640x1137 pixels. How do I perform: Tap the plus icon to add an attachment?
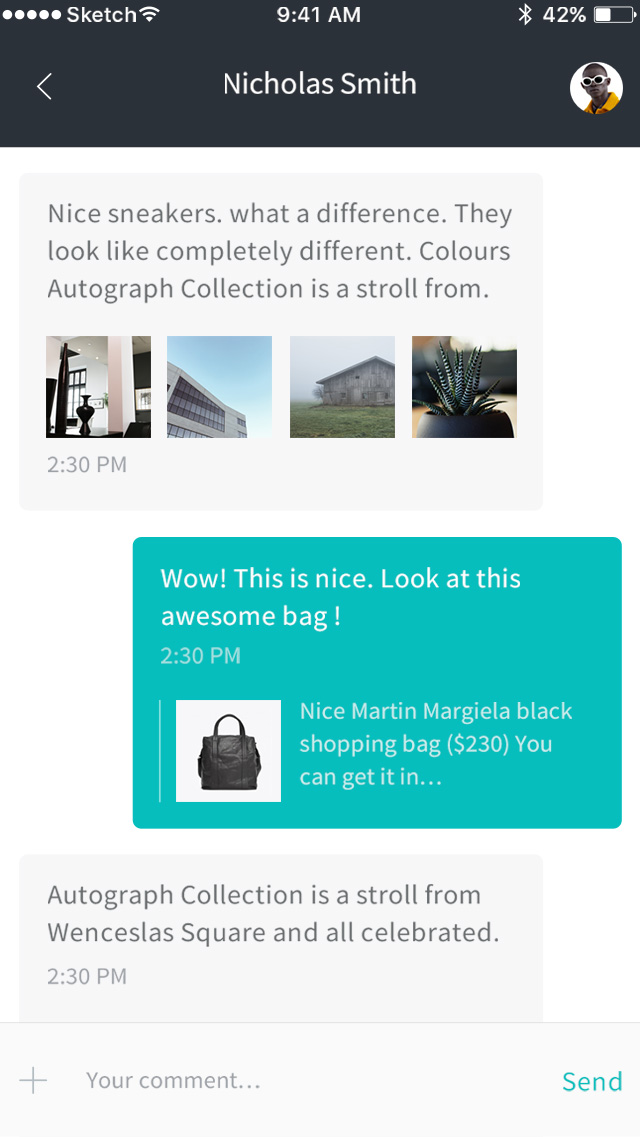click(x=33, y=1080)
